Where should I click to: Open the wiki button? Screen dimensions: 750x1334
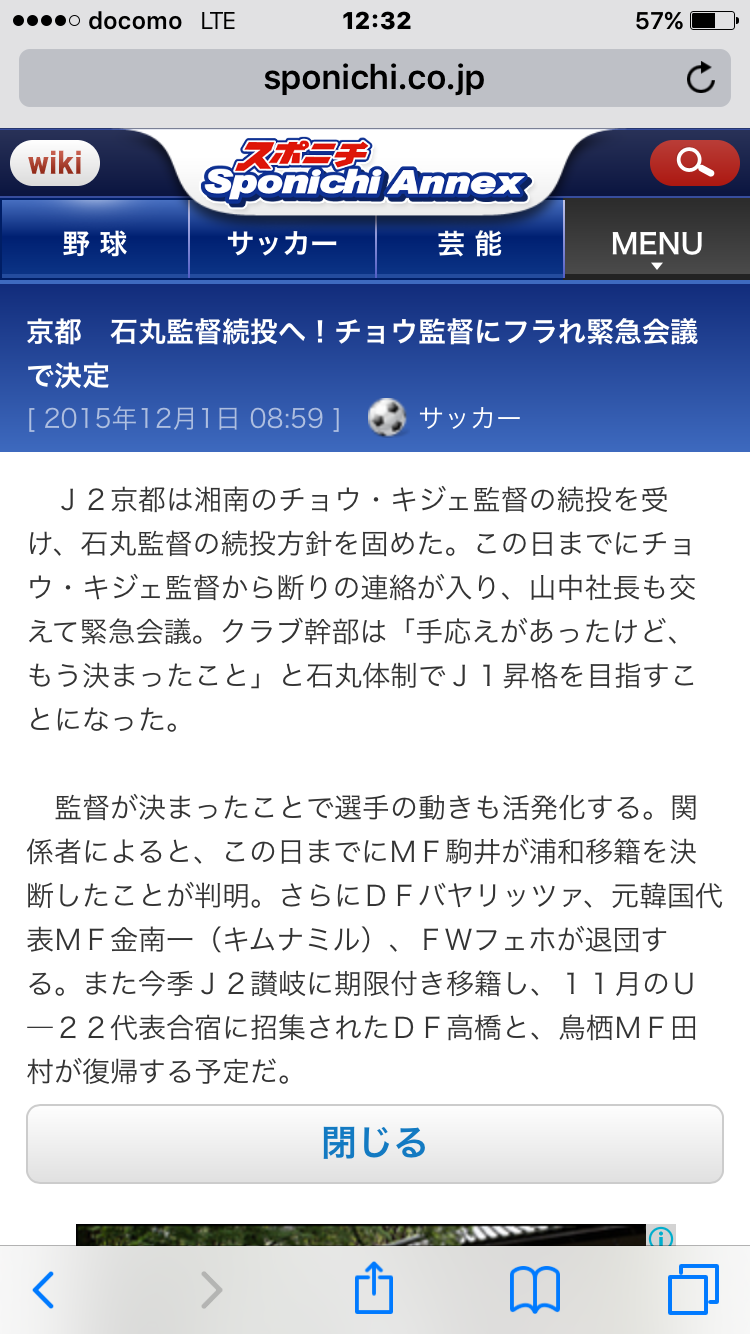(55, 162)
